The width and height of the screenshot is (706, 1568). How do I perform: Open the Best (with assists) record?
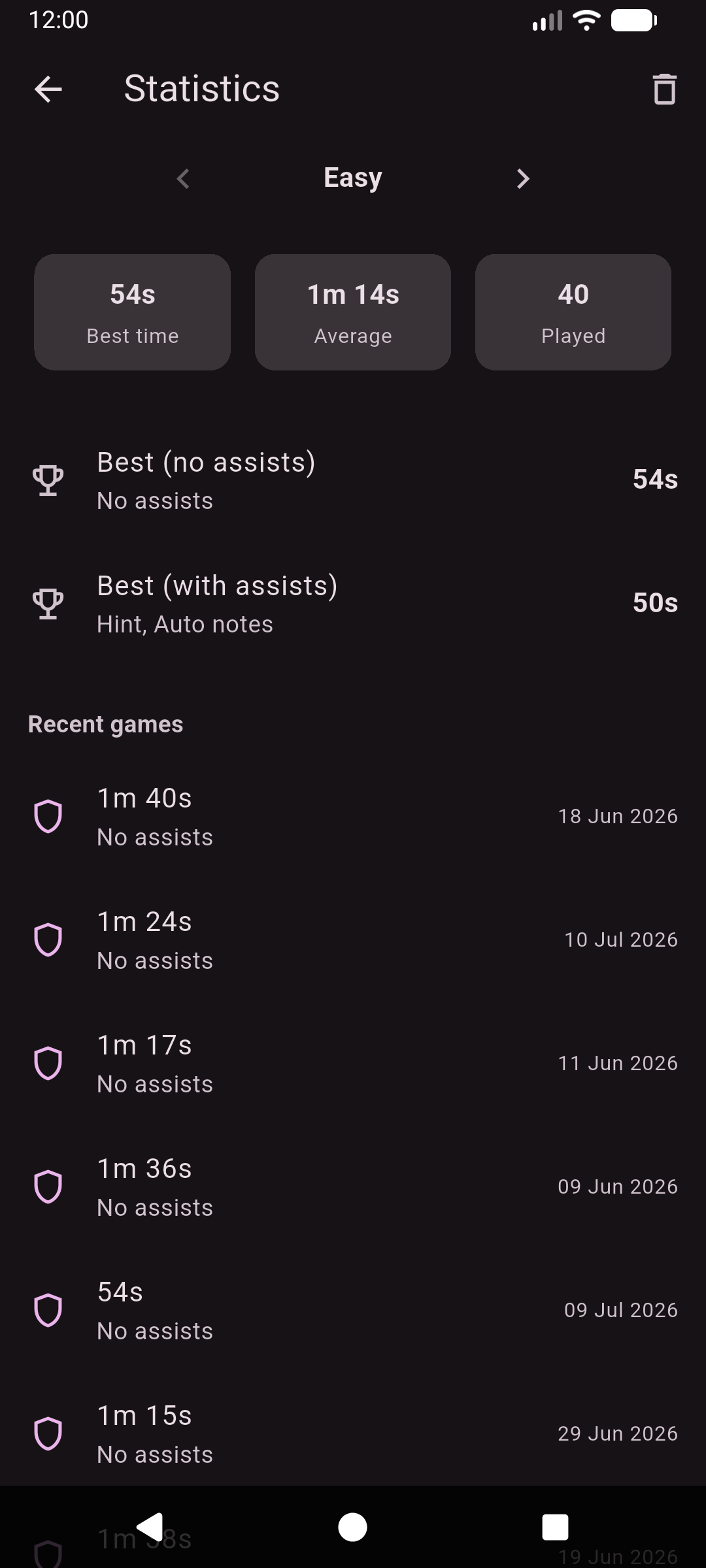[353, 604]
